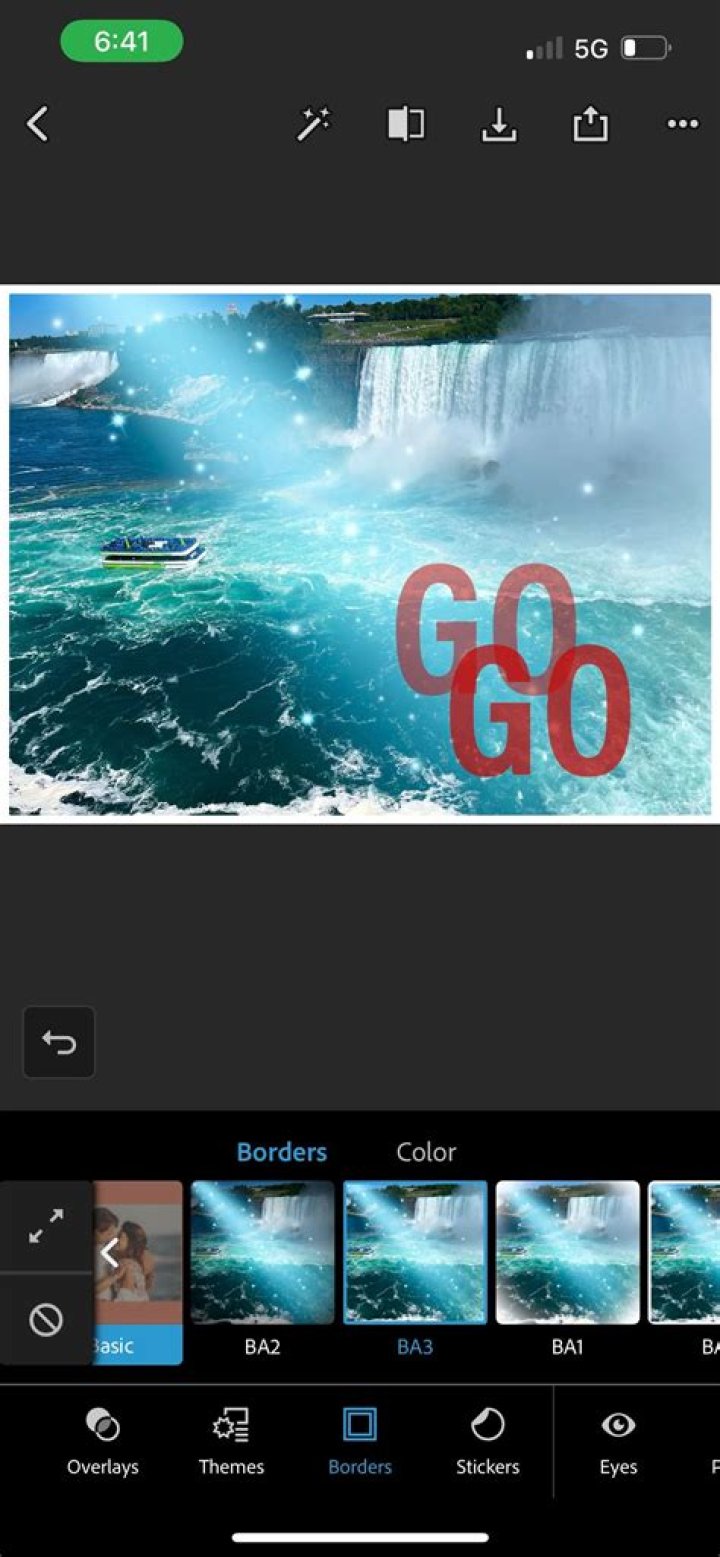Select the Borders sub-tab above the thumbnails

pyautogui.click(x=281, y=1152)
